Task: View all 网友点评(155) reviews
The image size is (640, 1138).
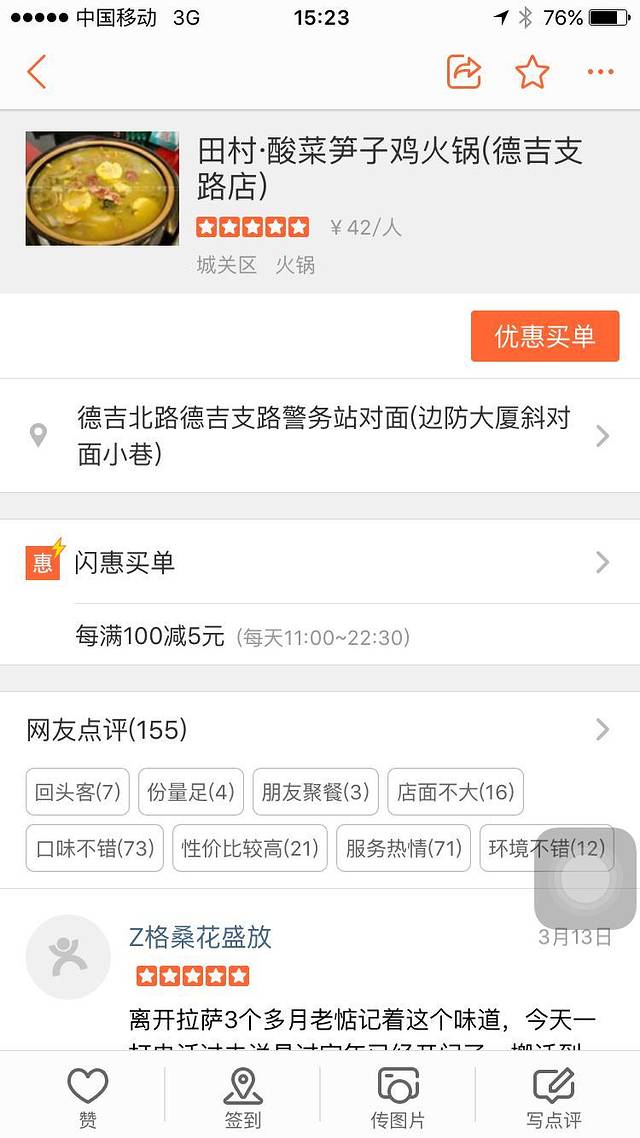Action: click(x=320, y=730)
